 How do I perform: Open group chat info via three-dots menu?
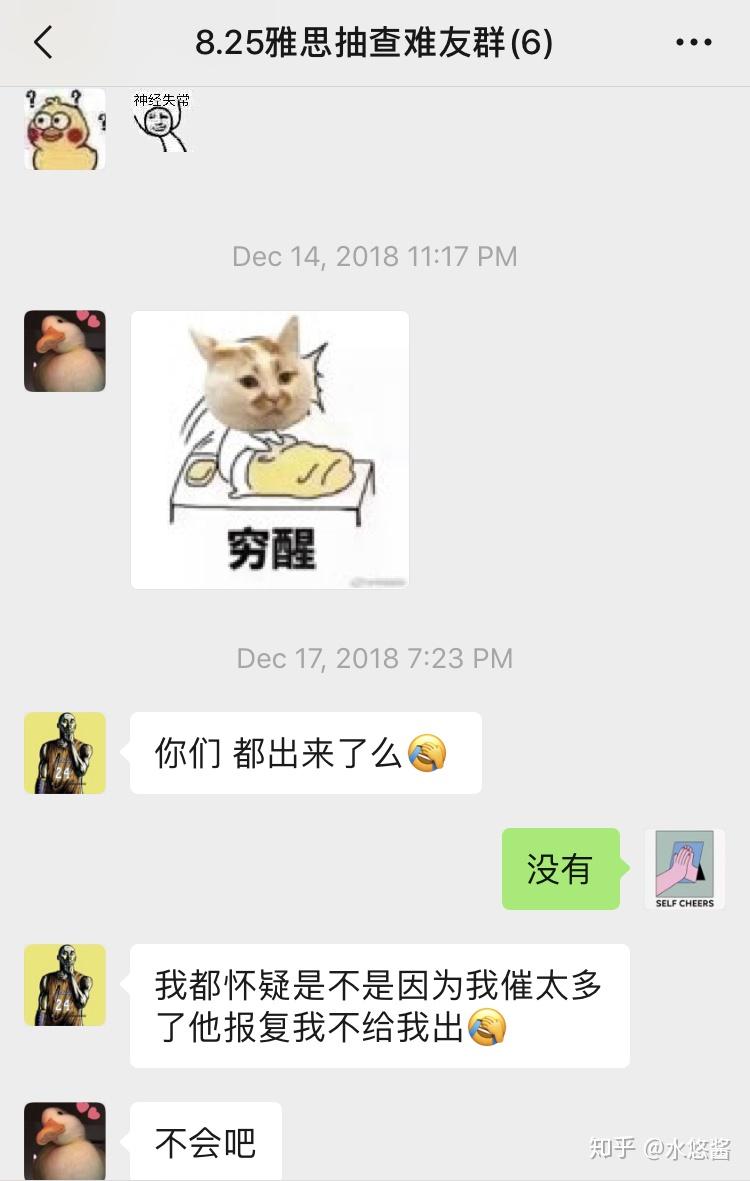(x=693, y=43)
